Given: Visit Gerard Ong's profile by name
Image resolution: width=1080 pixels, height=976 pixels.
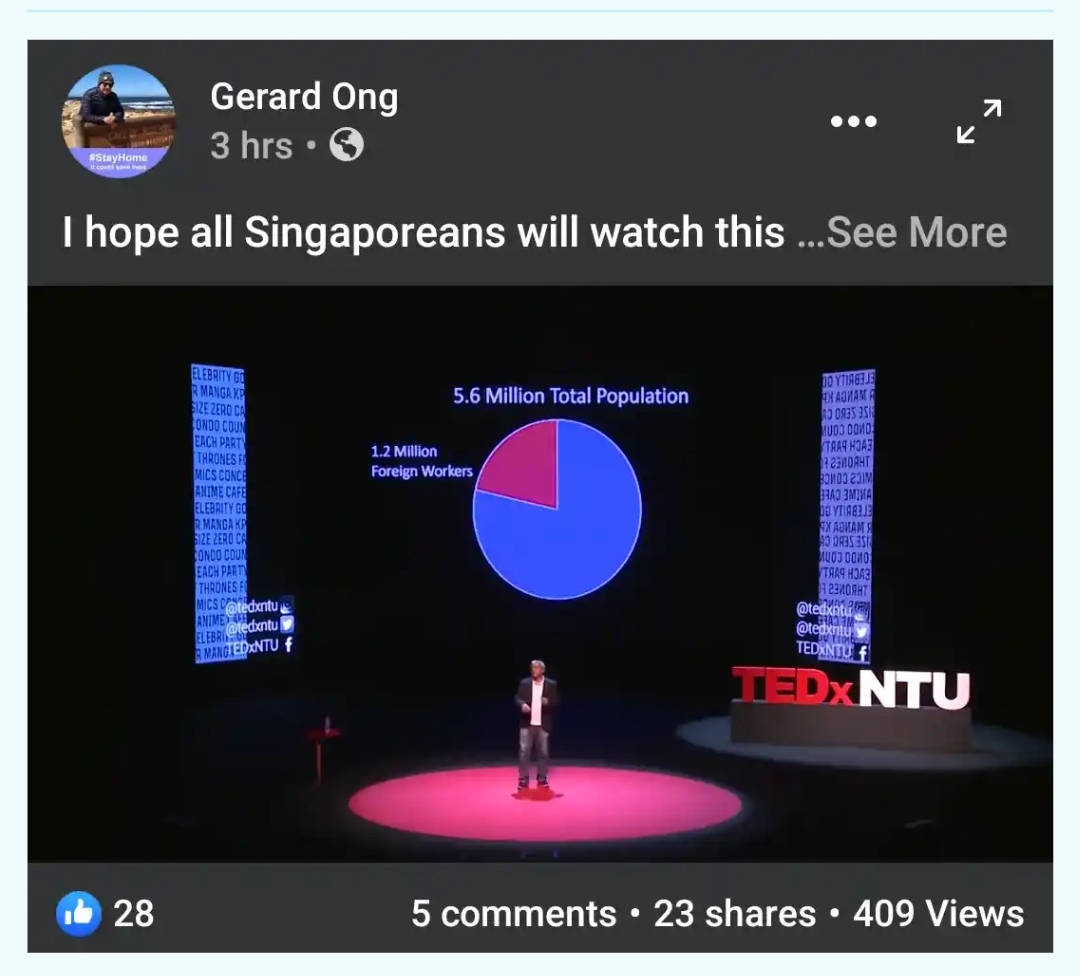Looking at the screenshot, I should pos(304,97).
